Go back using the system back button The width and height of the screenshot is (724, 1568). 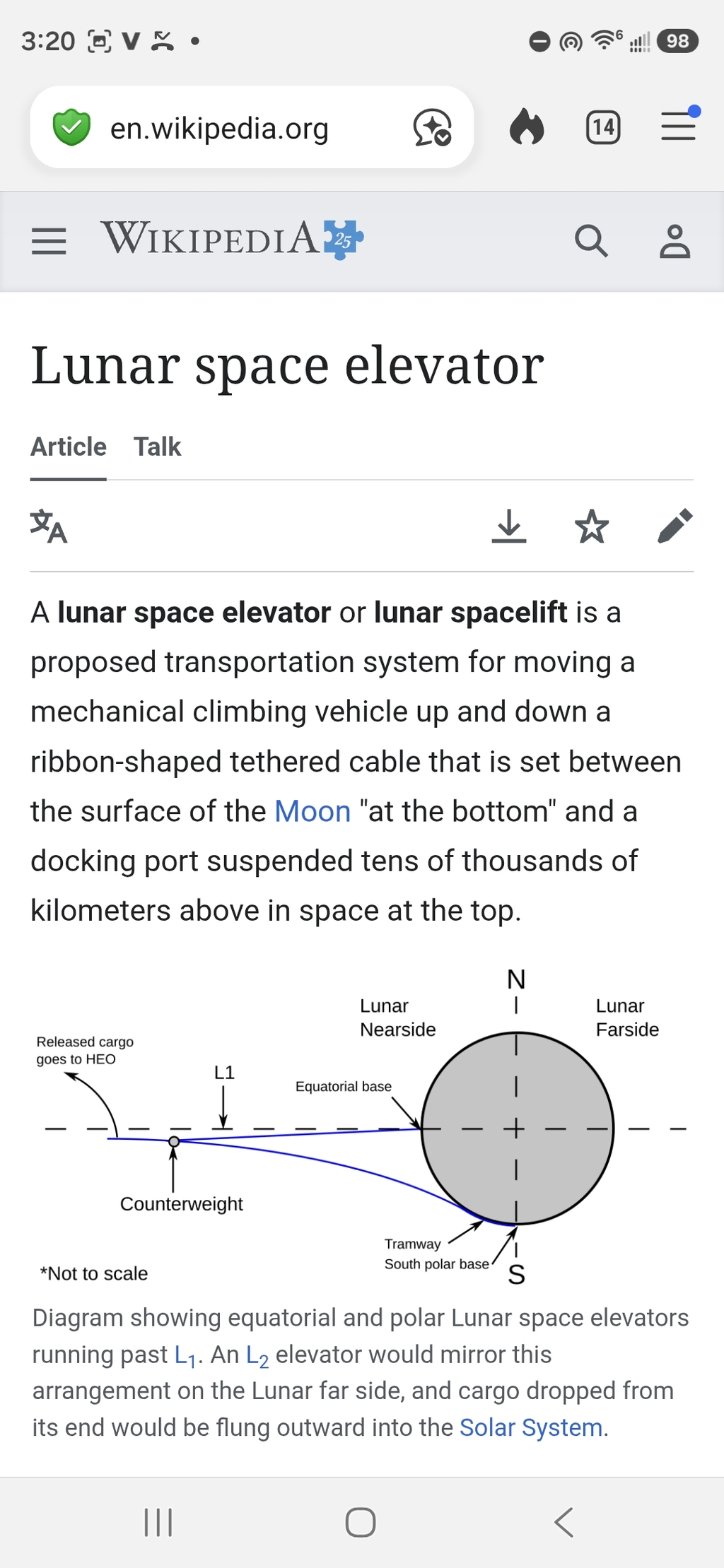click(x=564, y=1522)
